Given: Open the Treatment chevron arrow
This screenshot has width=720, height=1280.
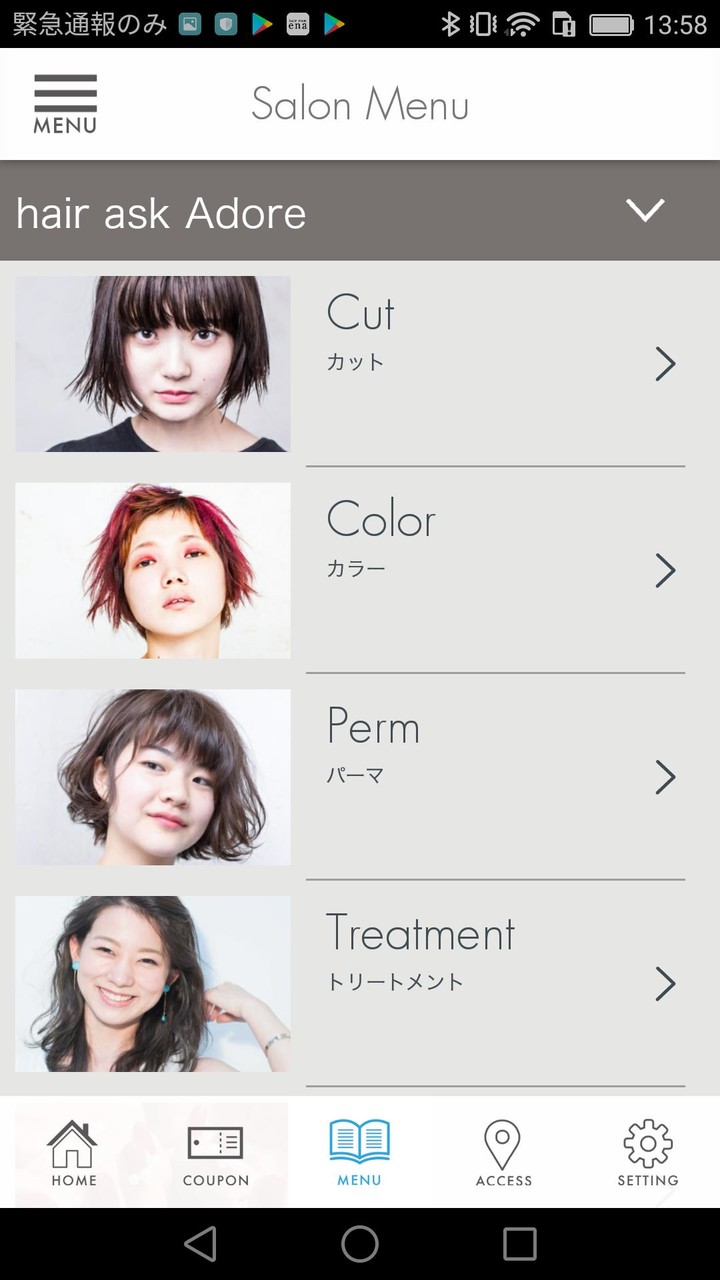Looking at the screenshot, I should pos(666,983).
